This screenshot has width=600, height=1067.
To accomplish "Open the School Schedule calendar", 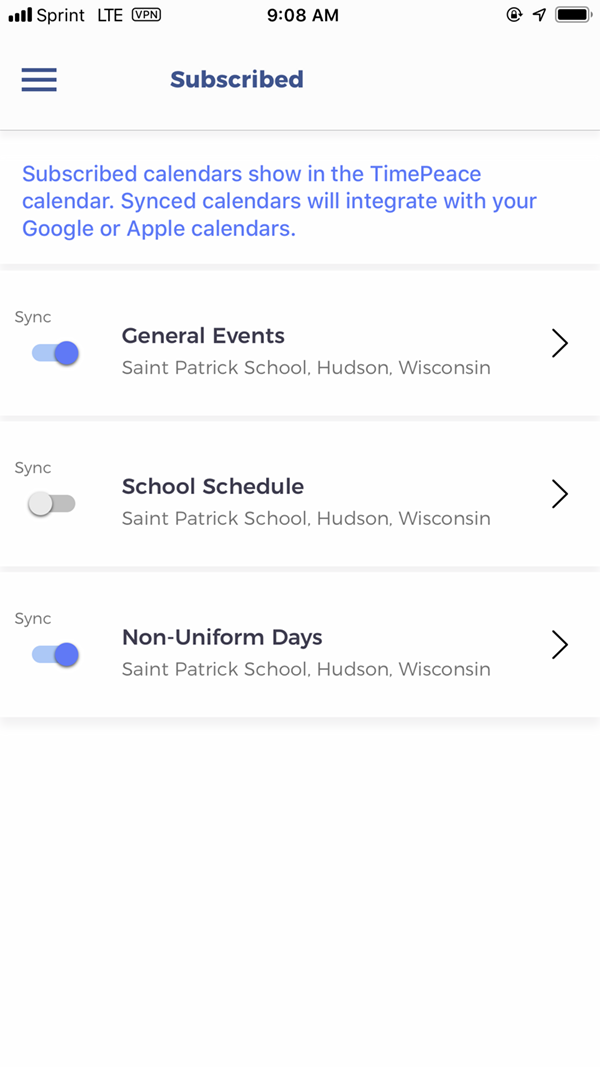I will 558,494.
